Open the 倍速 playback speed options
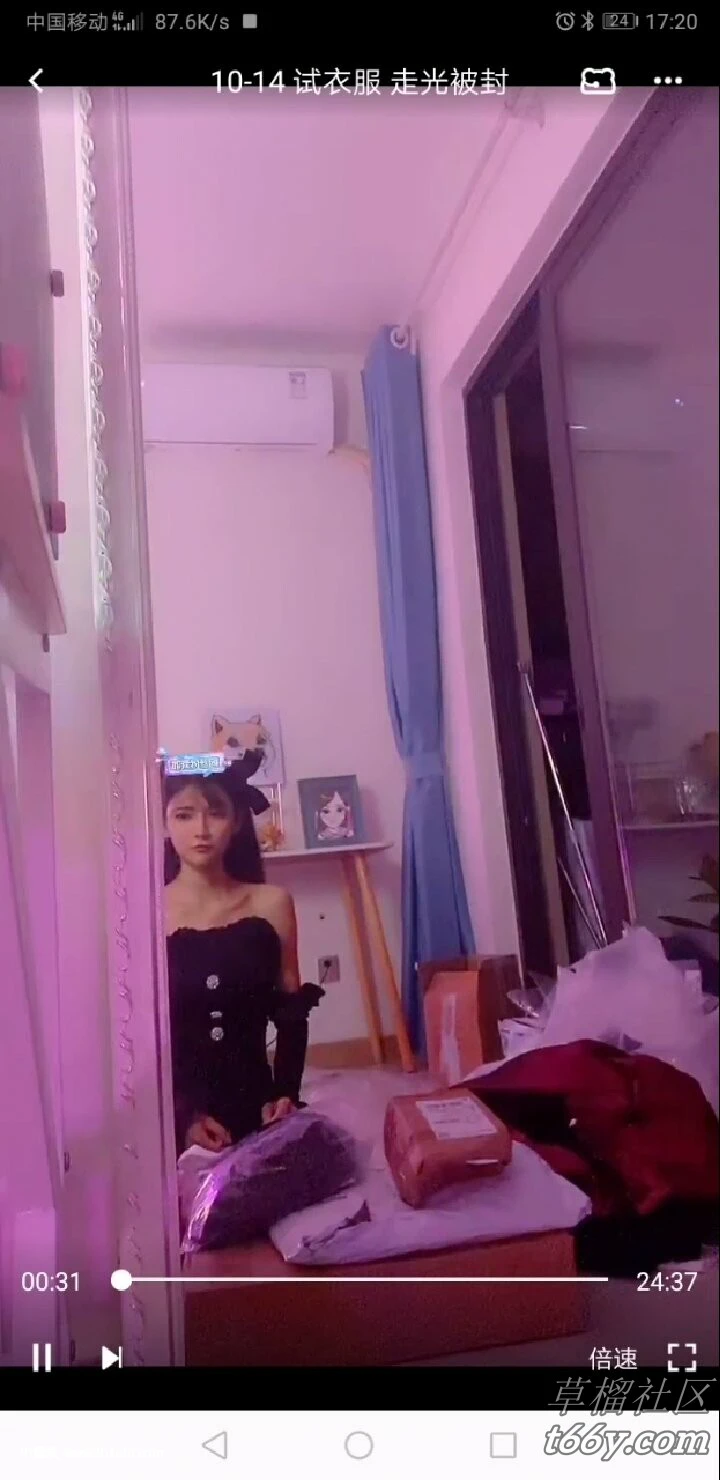 point(613,1358)
